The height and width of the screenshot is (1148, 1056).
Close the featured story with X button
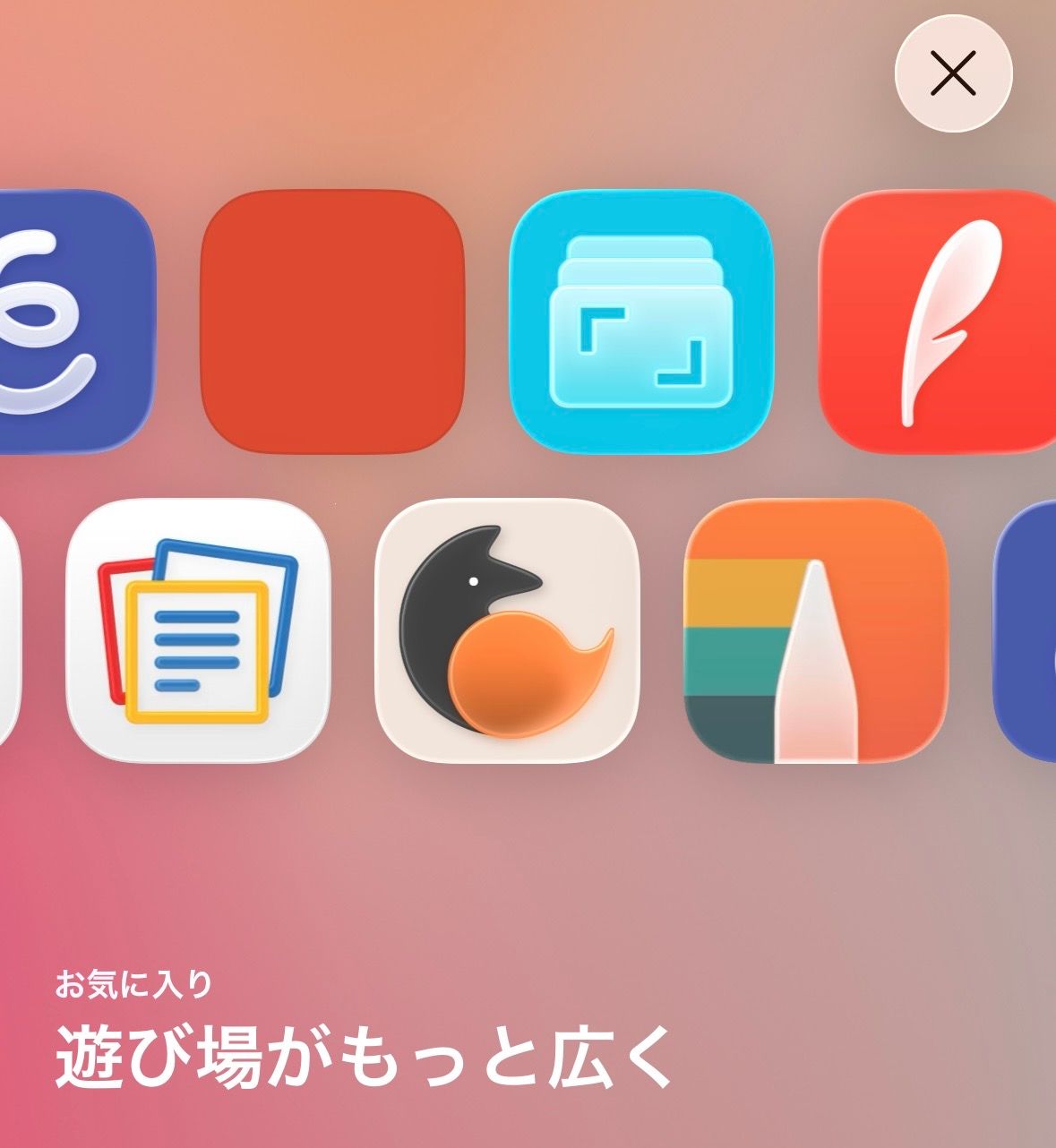coord(953,74)
